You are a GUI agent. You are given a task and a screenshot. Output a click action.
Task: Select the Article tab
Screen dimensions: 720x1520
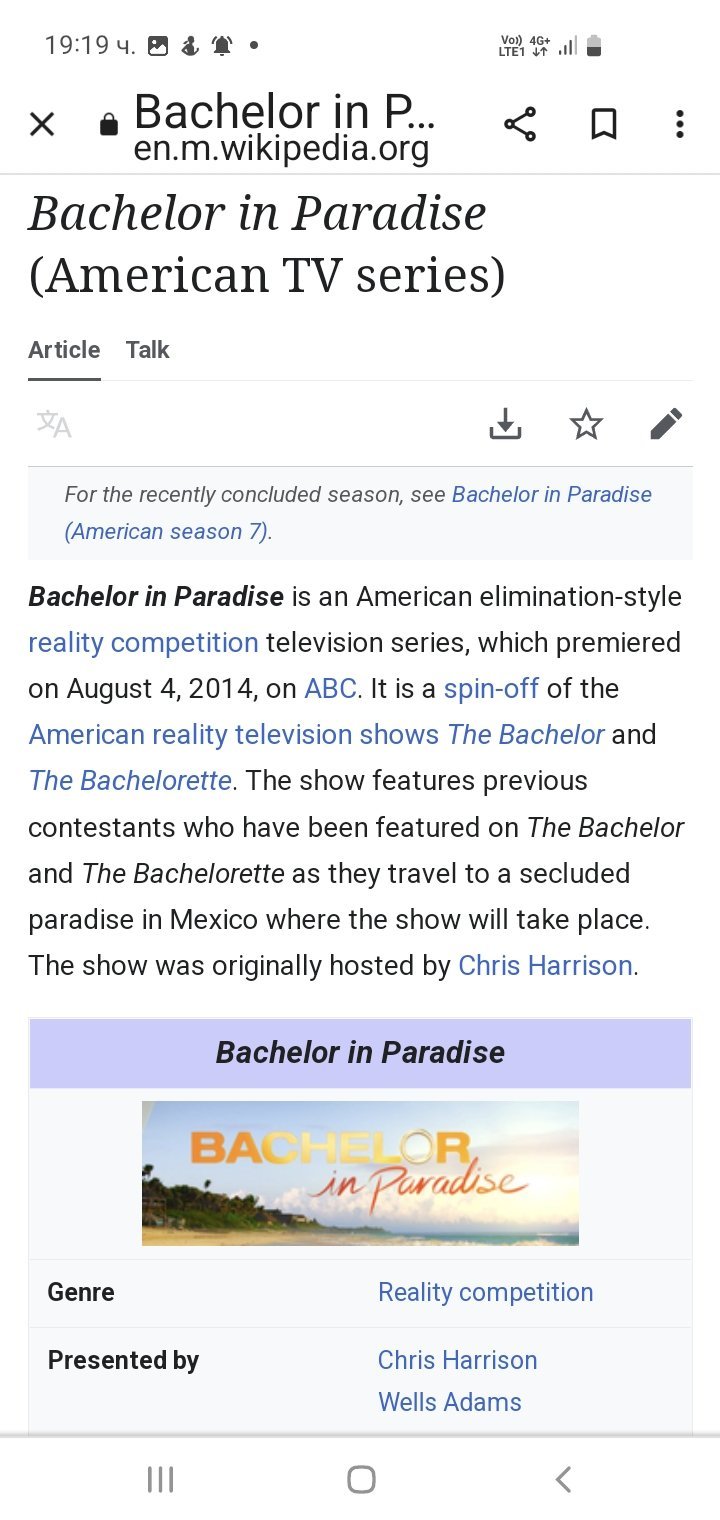[x=64, y=350]
